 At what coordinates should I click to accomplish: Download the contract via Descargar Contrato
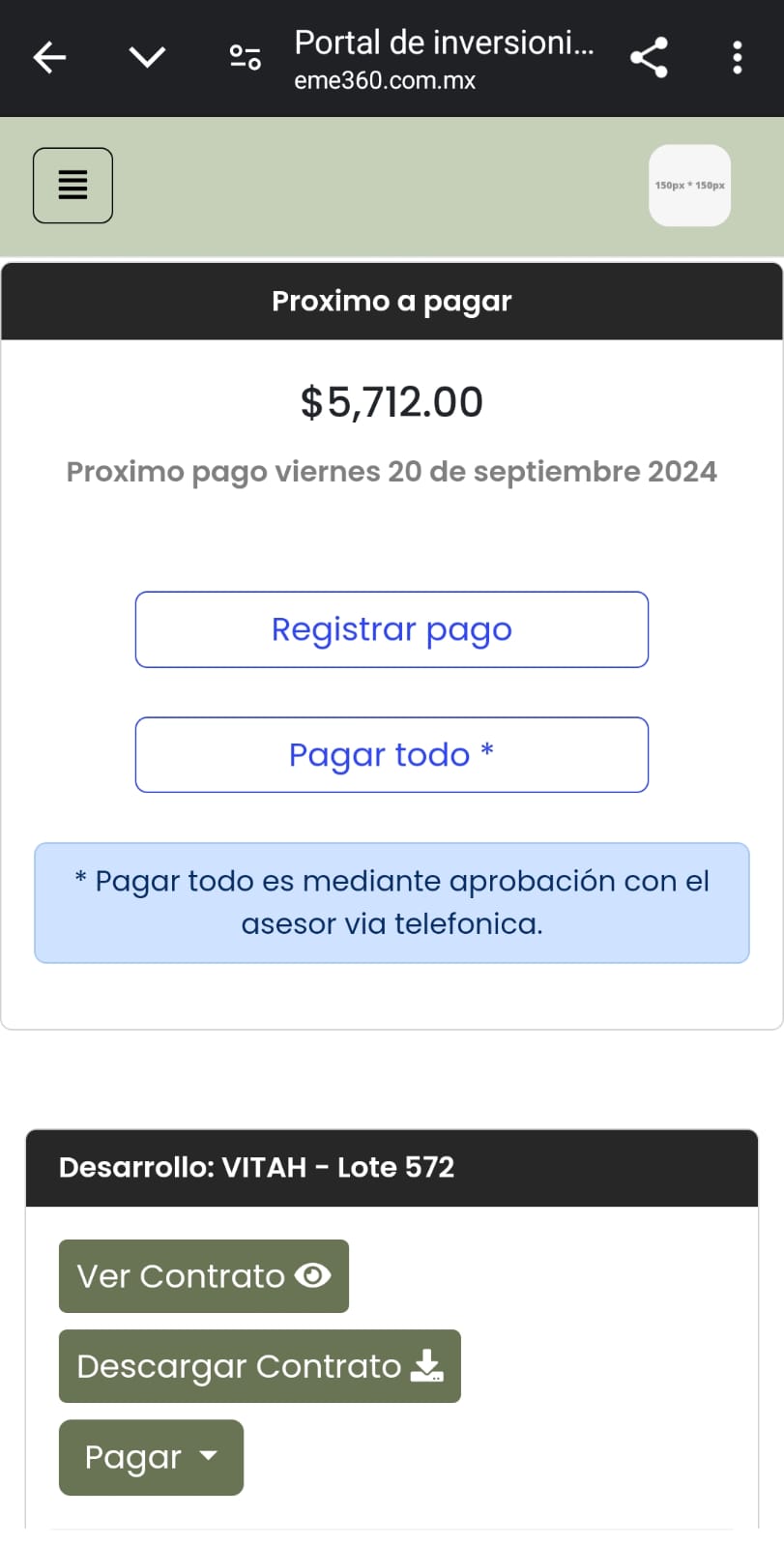(x=259, y=1366)
